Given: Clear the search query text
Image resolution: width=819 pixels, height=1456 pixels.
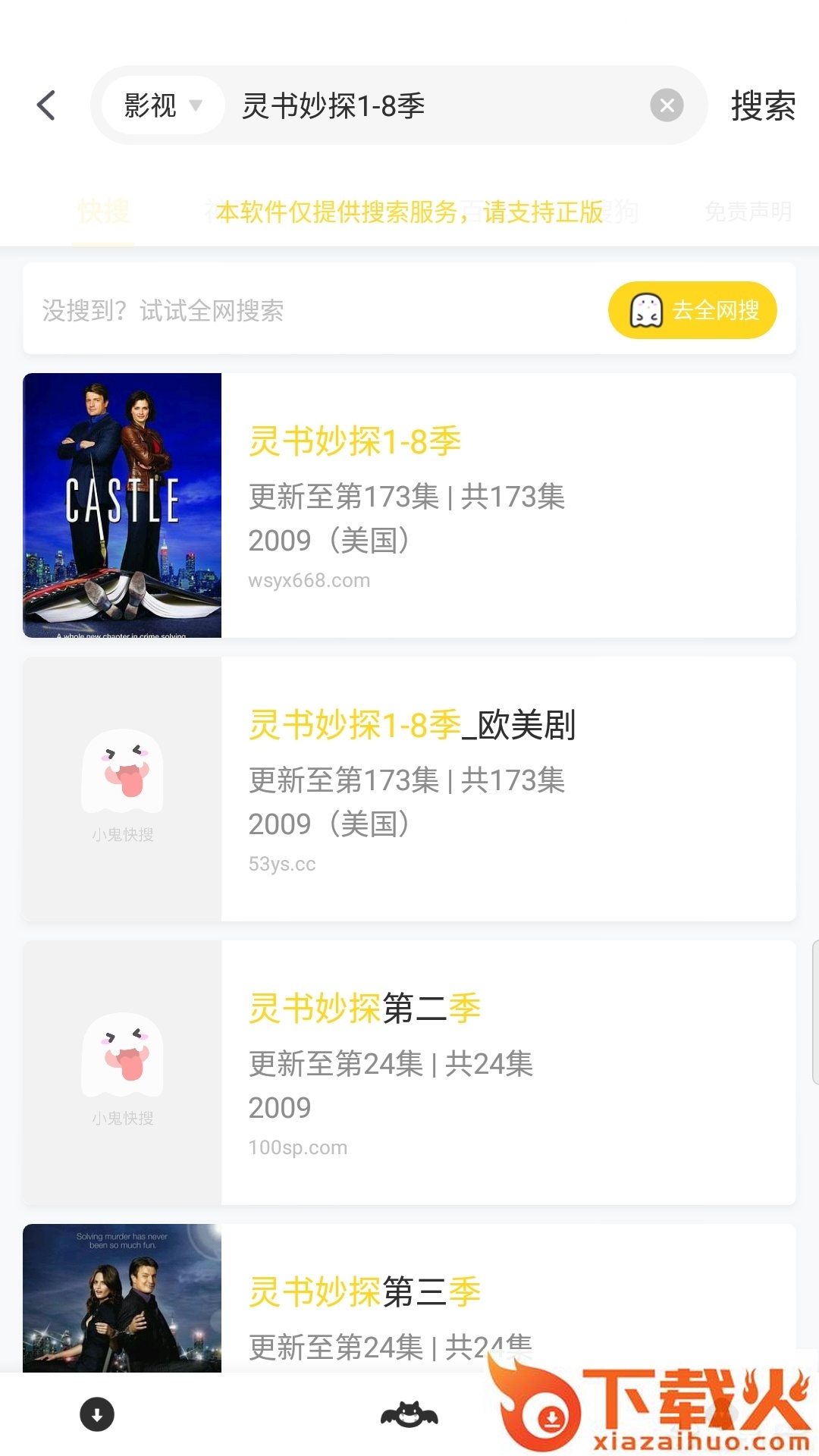Looking at the screenshot, I should pyautogui.click(x=667, y=105).
